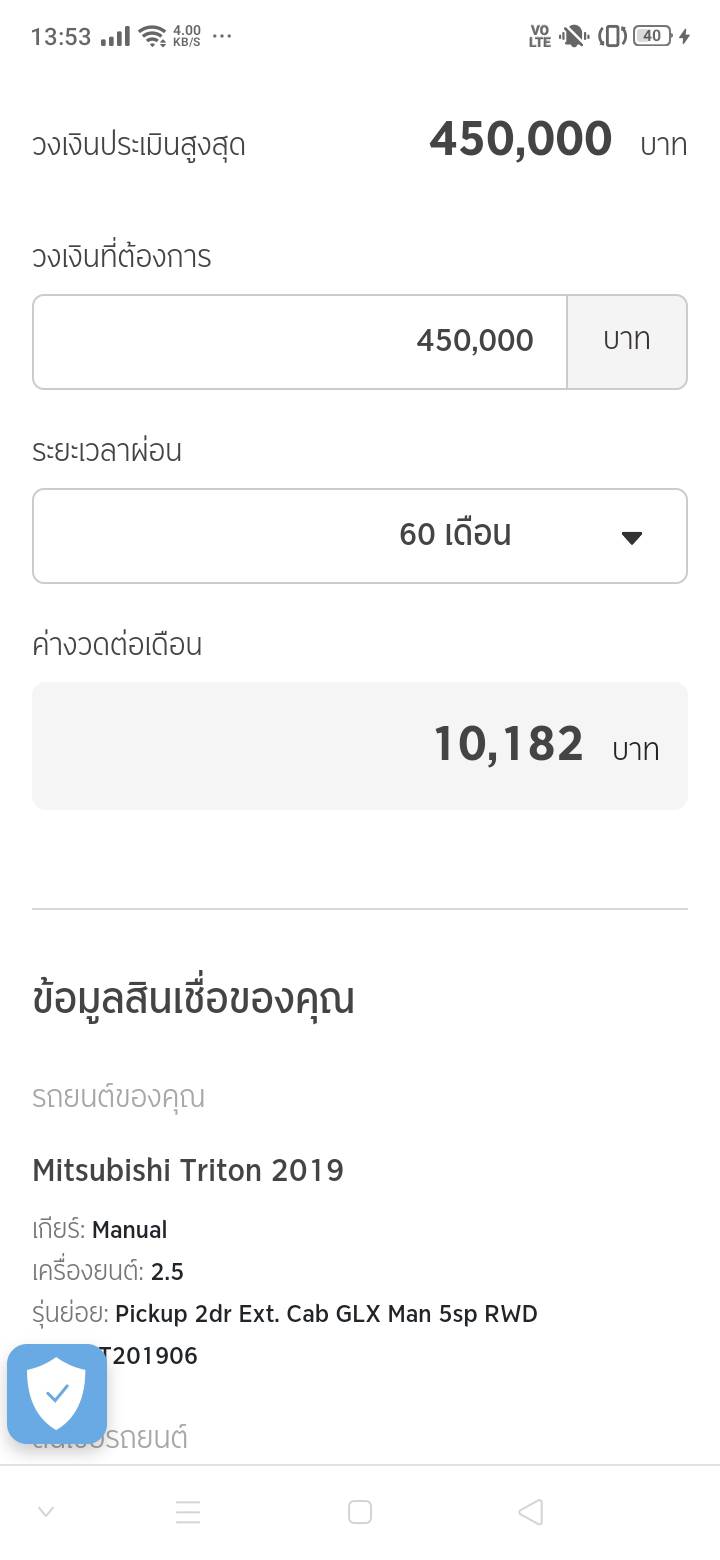Hide the navigation bar with the chevron
Screen dimensions: 720x1560
pos(45,1512)
